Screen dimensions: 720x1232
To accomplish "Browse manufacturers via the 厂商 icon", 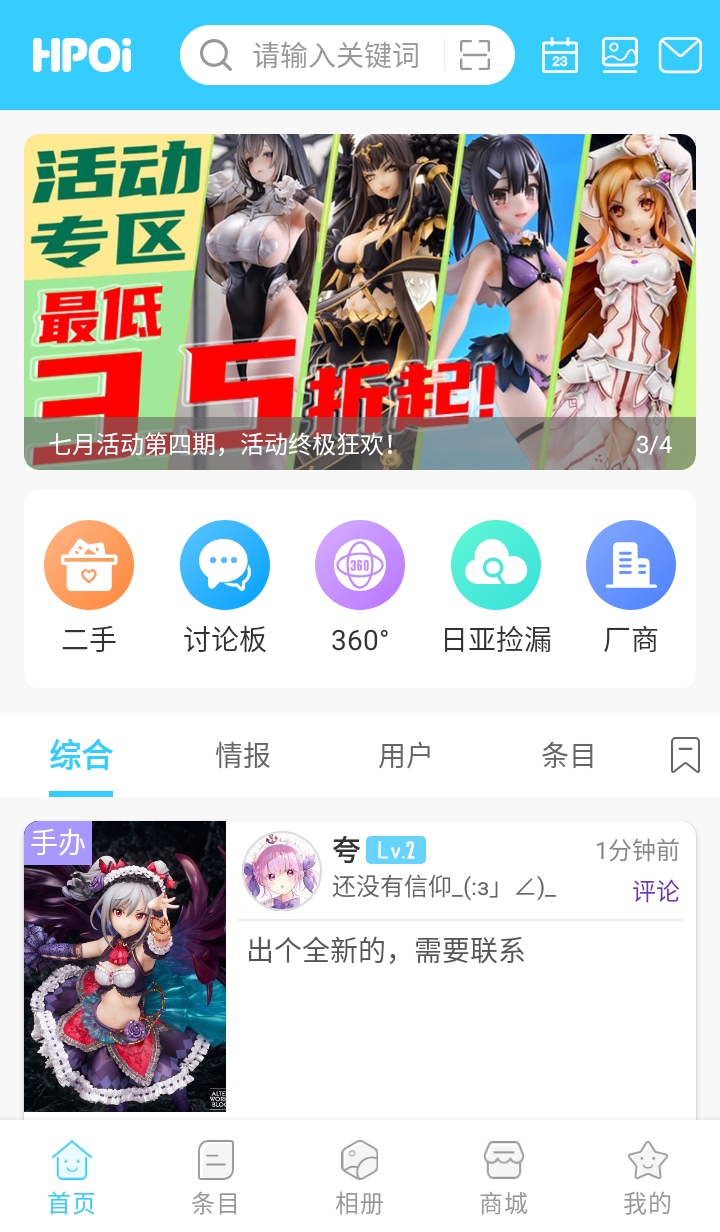I will 631,564.
